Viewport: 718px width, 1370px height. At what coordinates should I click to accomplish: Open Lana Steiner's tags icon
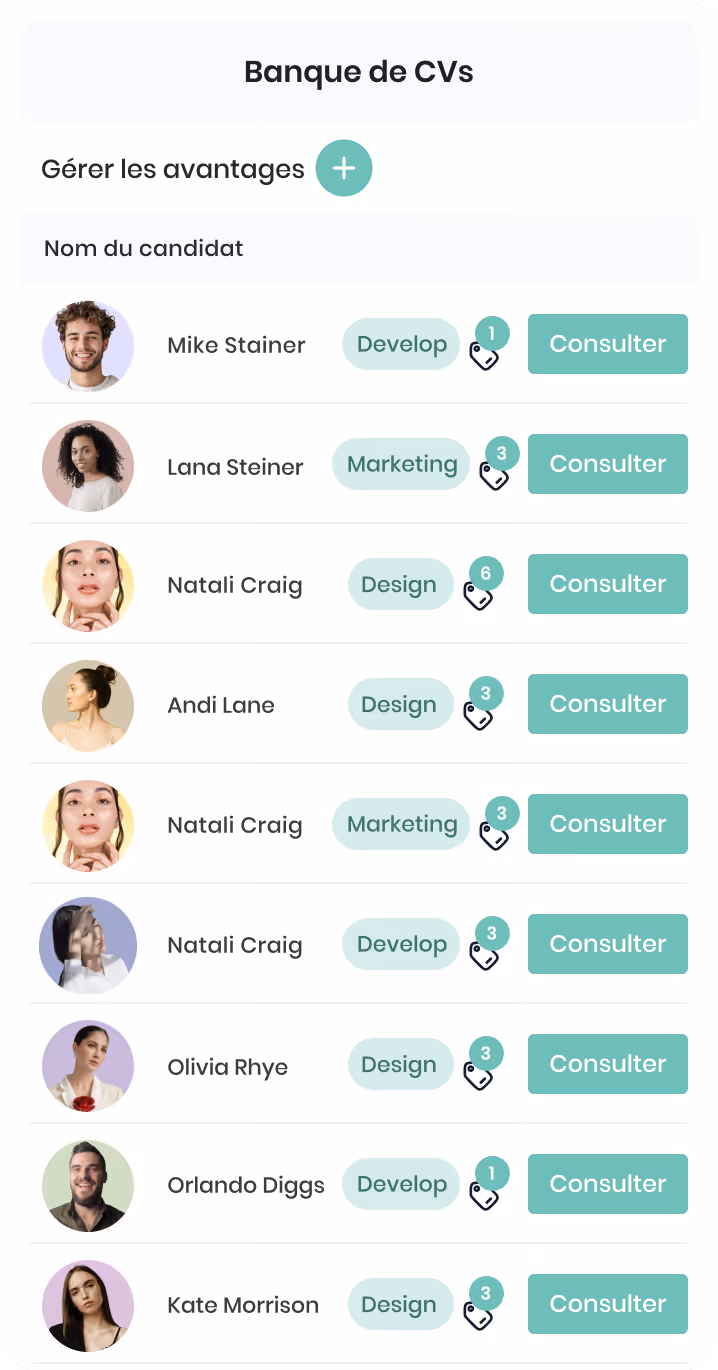(497, 465)
